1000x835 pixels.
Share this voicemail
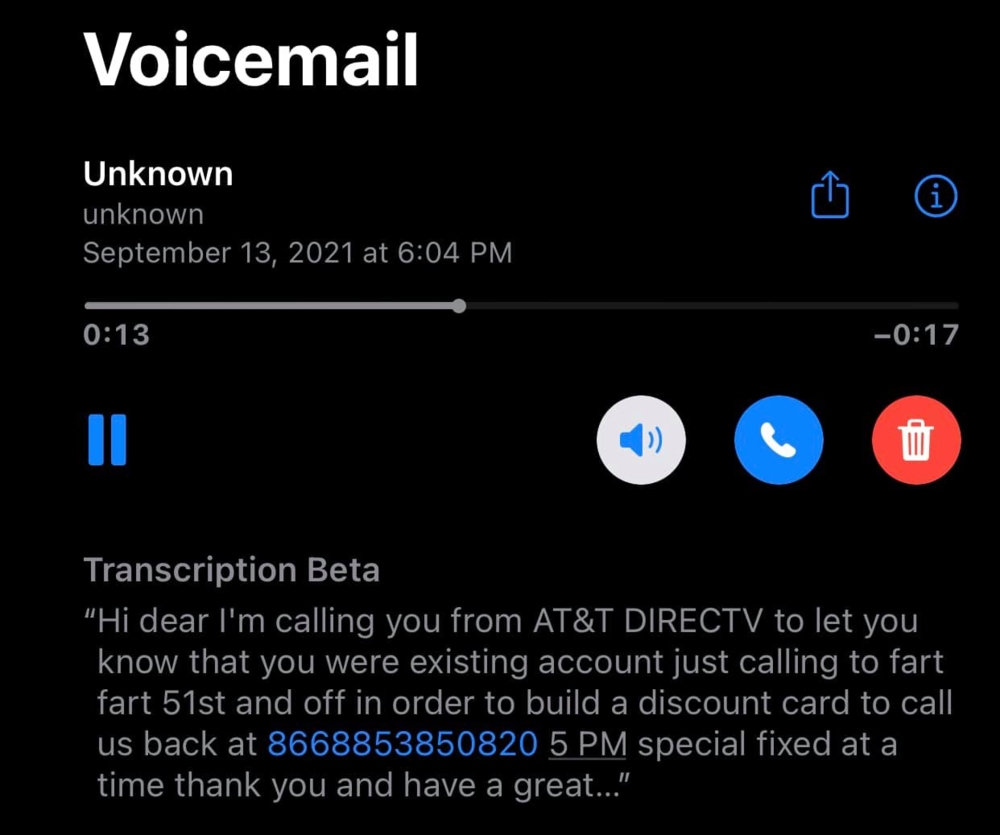(829, 195)
